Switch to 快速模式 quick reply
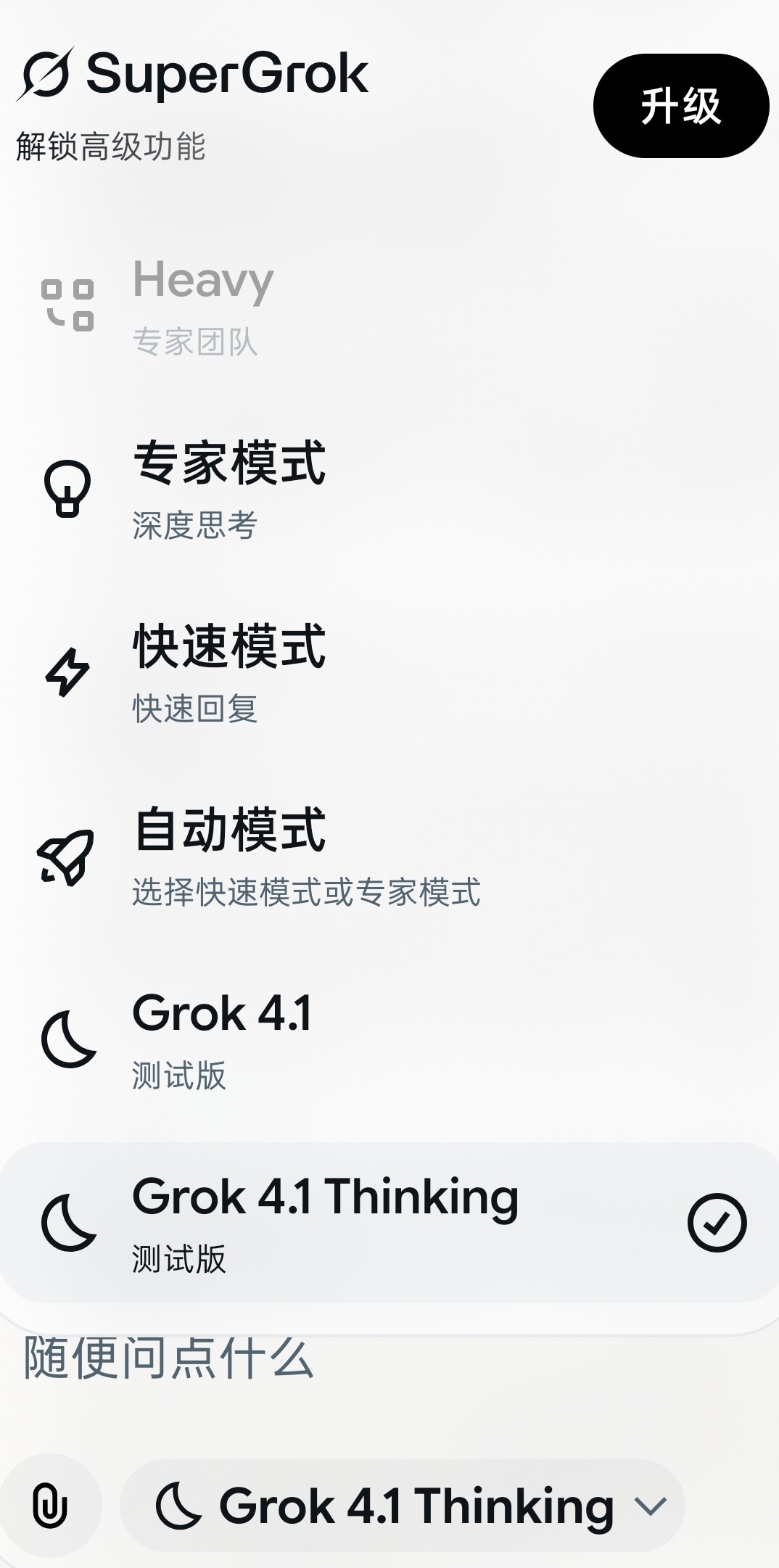Viewport: 779px width, 1568px height. (389, 673)
